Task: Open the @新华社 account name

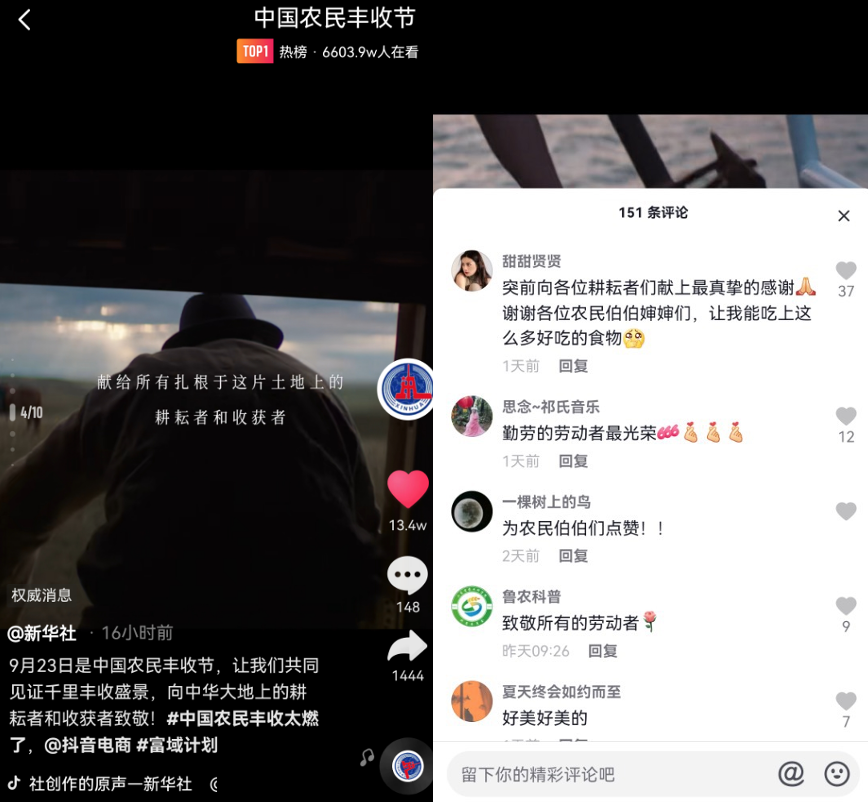Action: point(43,633)
